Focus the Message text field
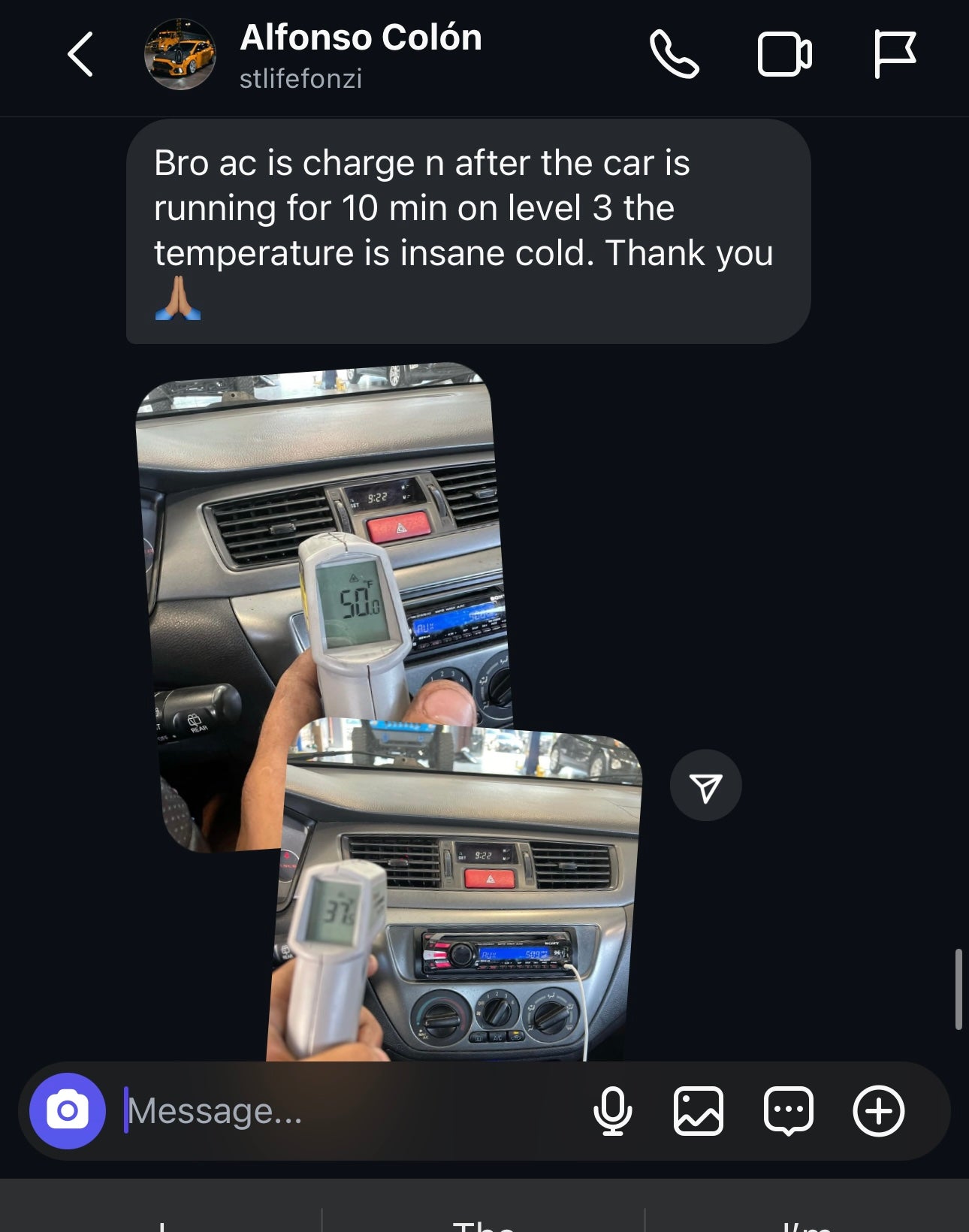This screenshot has height=1232, width=969. tap(338, 1110)
